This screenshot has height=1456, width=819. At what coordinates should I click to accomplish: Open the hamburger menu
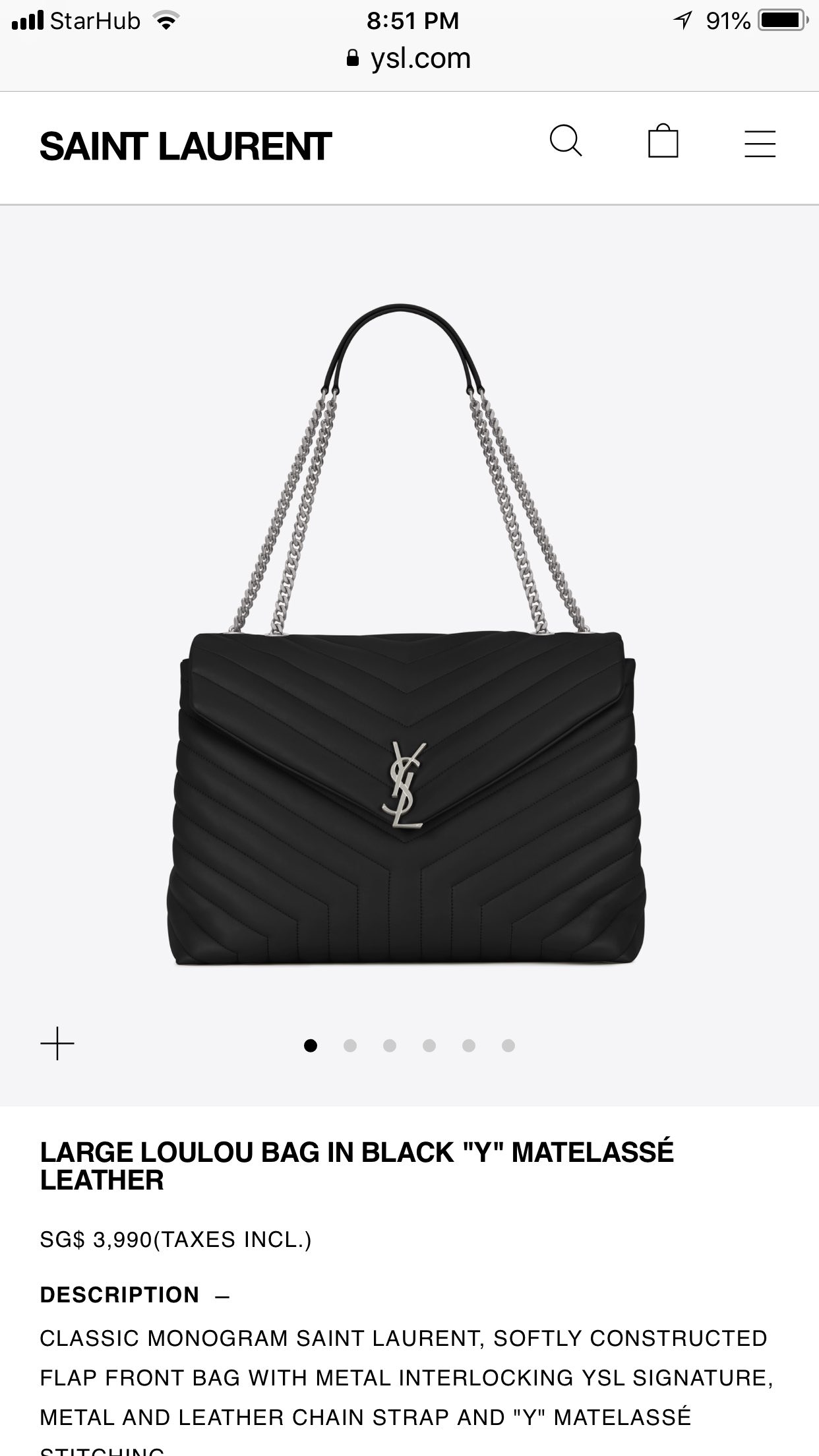[x=760, y=144]
